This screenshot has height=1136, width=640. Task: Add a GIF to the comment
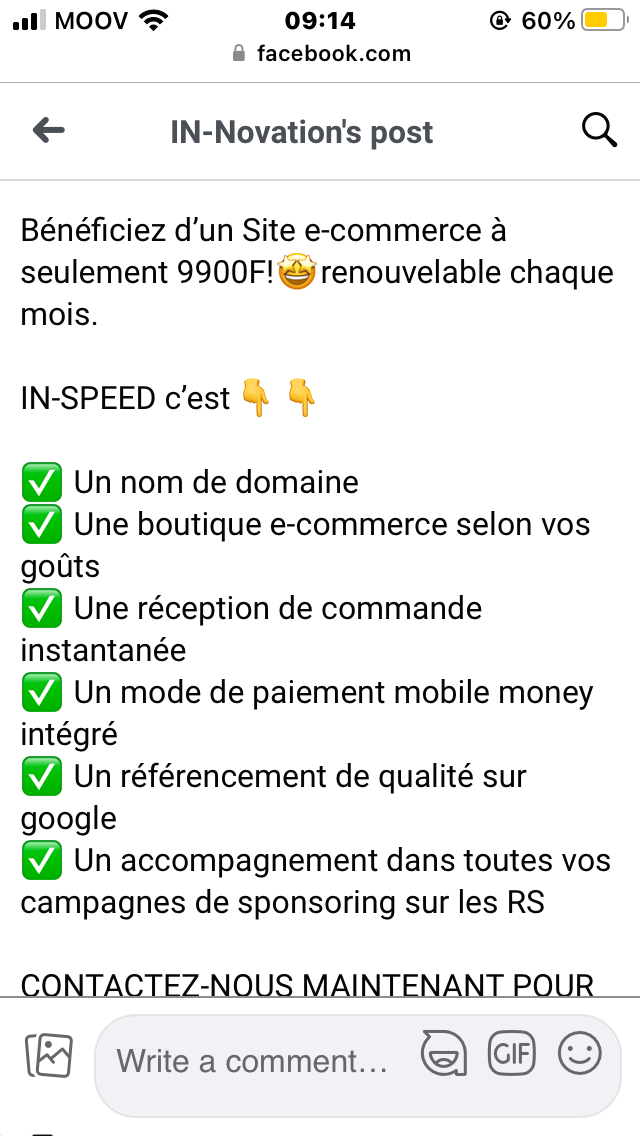(x=511, y=1051)
